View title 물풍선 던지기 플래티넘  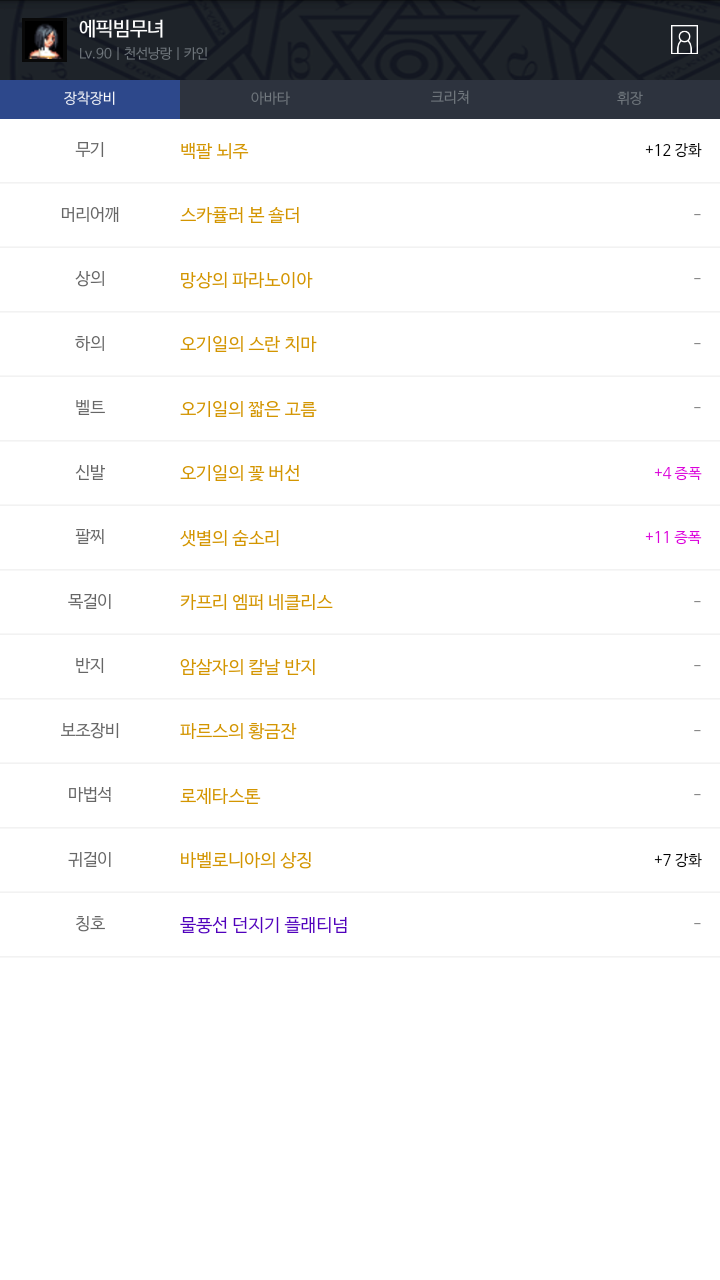264,925
